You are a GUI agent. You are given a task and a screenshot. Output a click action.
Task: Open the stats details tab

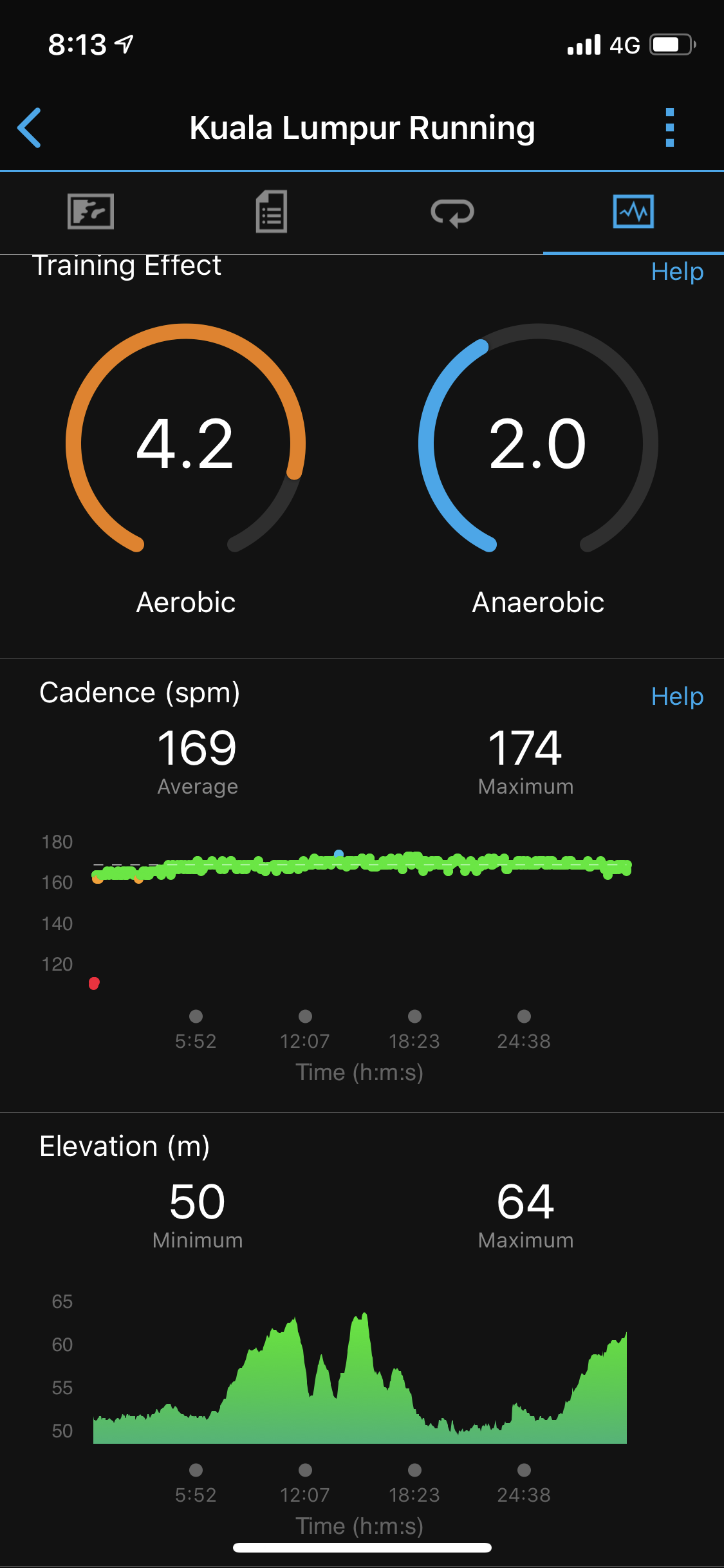272,212
